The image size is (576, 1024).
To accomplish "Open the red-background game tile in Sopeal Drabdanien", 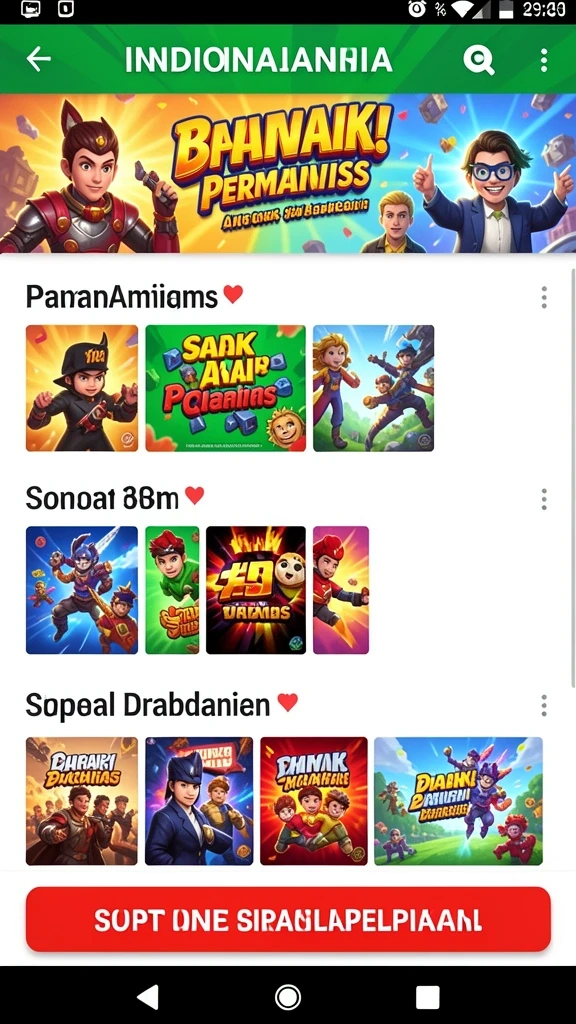I will pos(314,801).
